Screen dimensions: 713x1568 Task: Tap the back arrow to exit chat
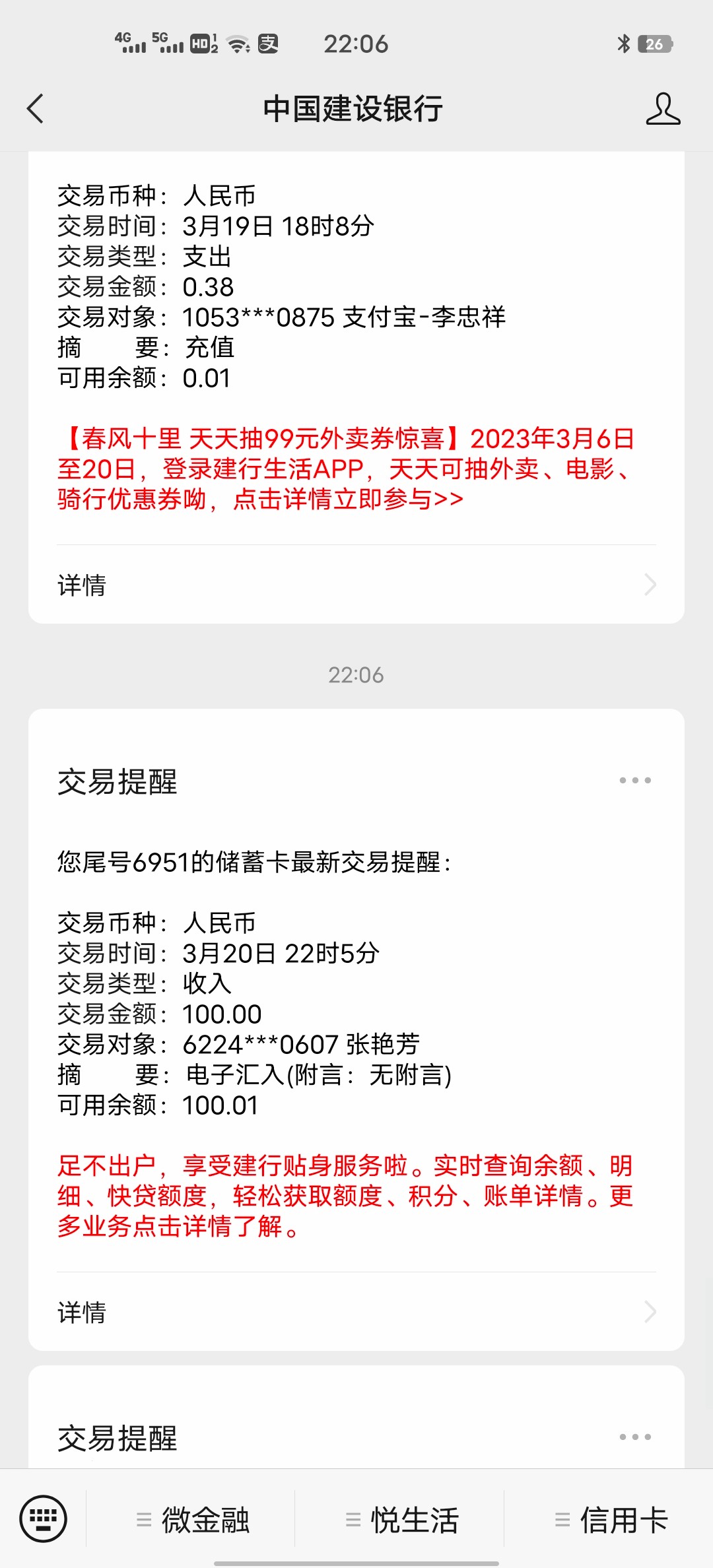(36, 109)
